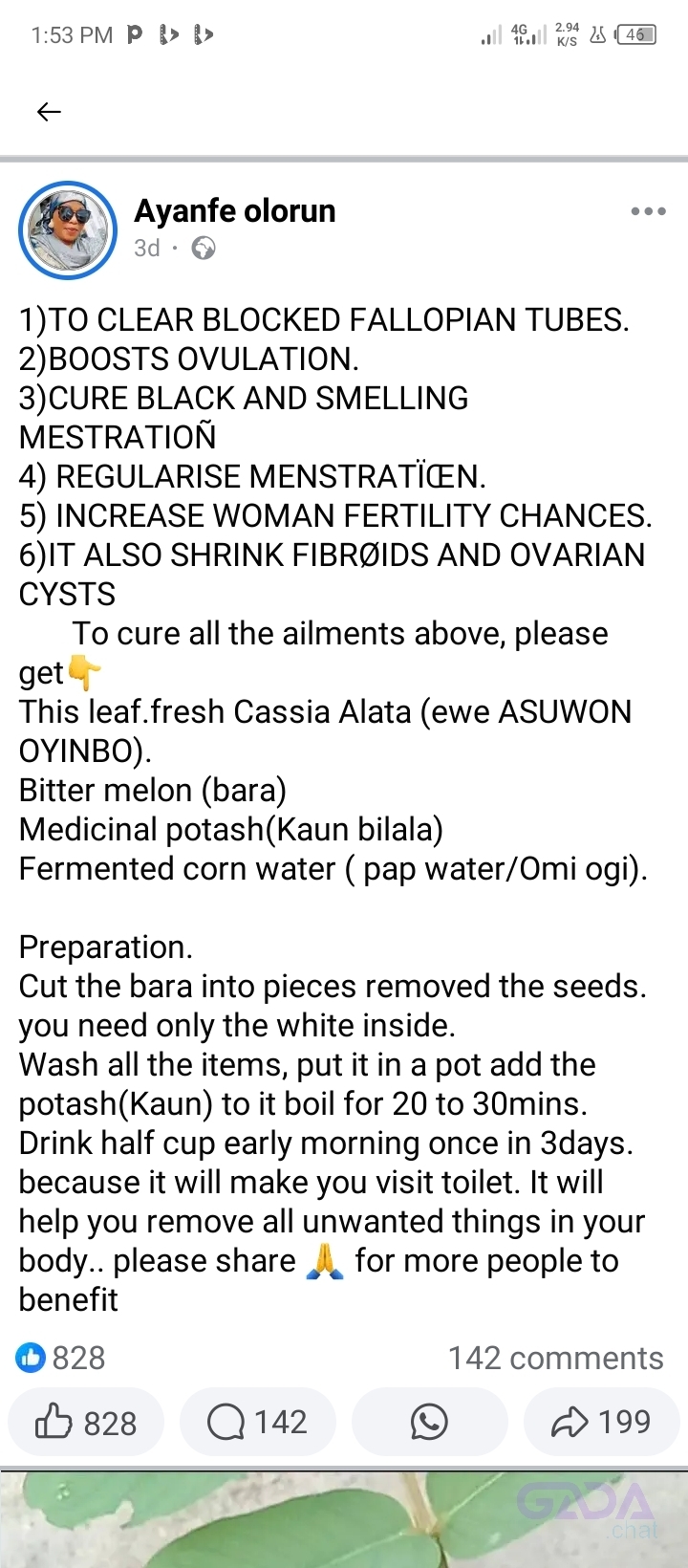View the 142 comments
The width and height of the screenshot is (688, 1568).
coord(555,1358)
